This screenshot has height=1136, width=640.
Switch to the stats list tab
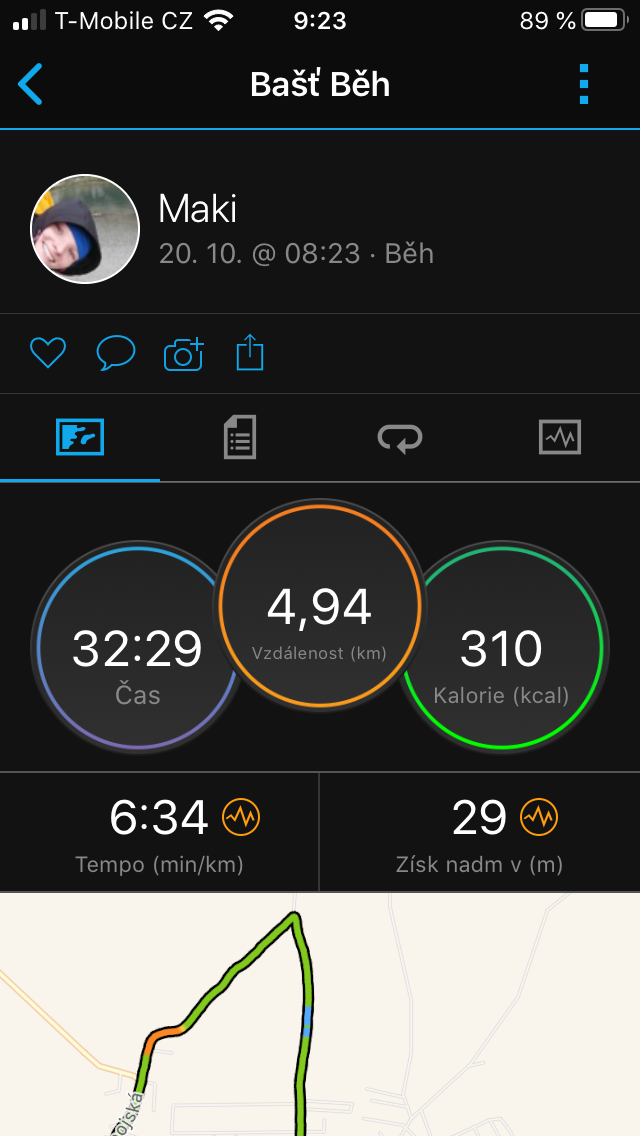point(240,438)
